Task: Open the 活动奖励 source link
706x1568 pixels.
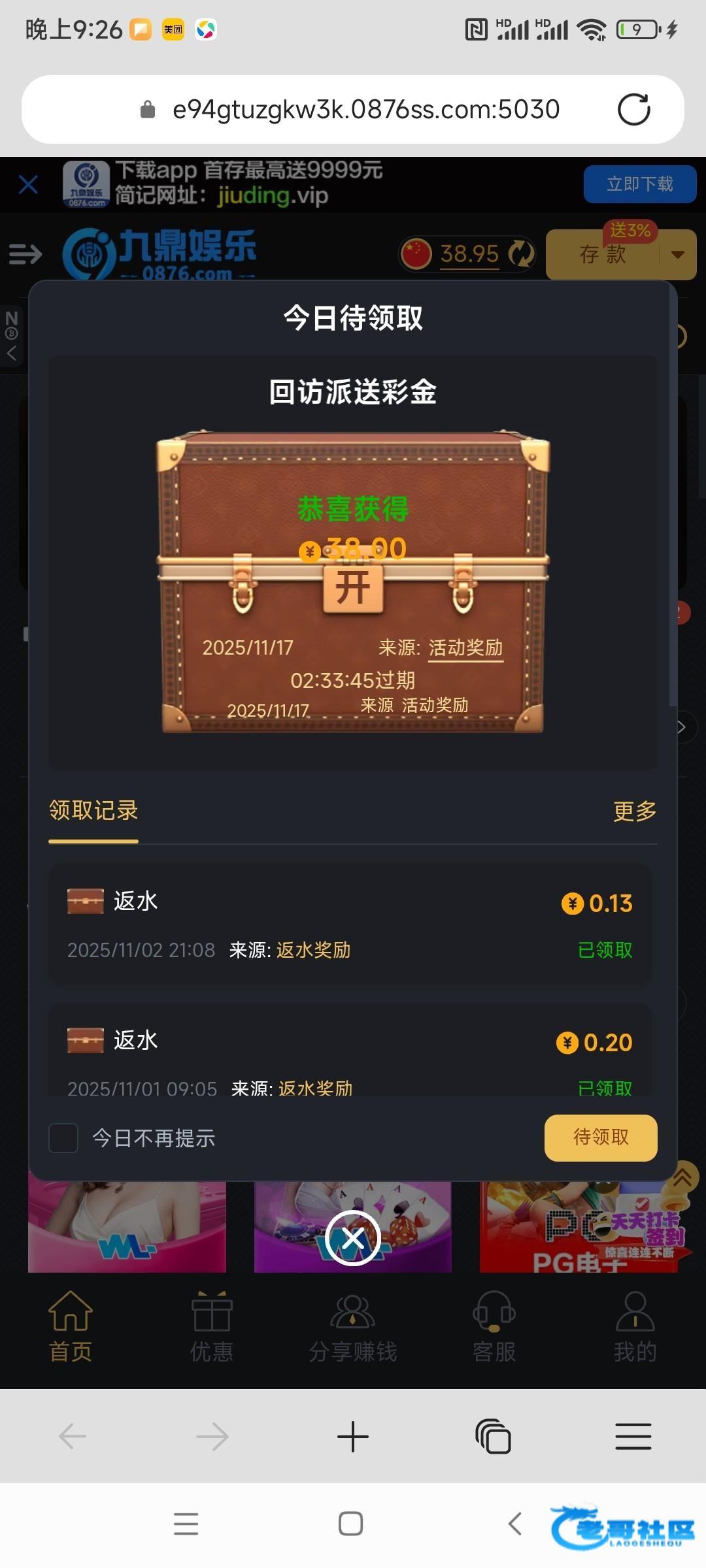Action: (x=465, y=647)
